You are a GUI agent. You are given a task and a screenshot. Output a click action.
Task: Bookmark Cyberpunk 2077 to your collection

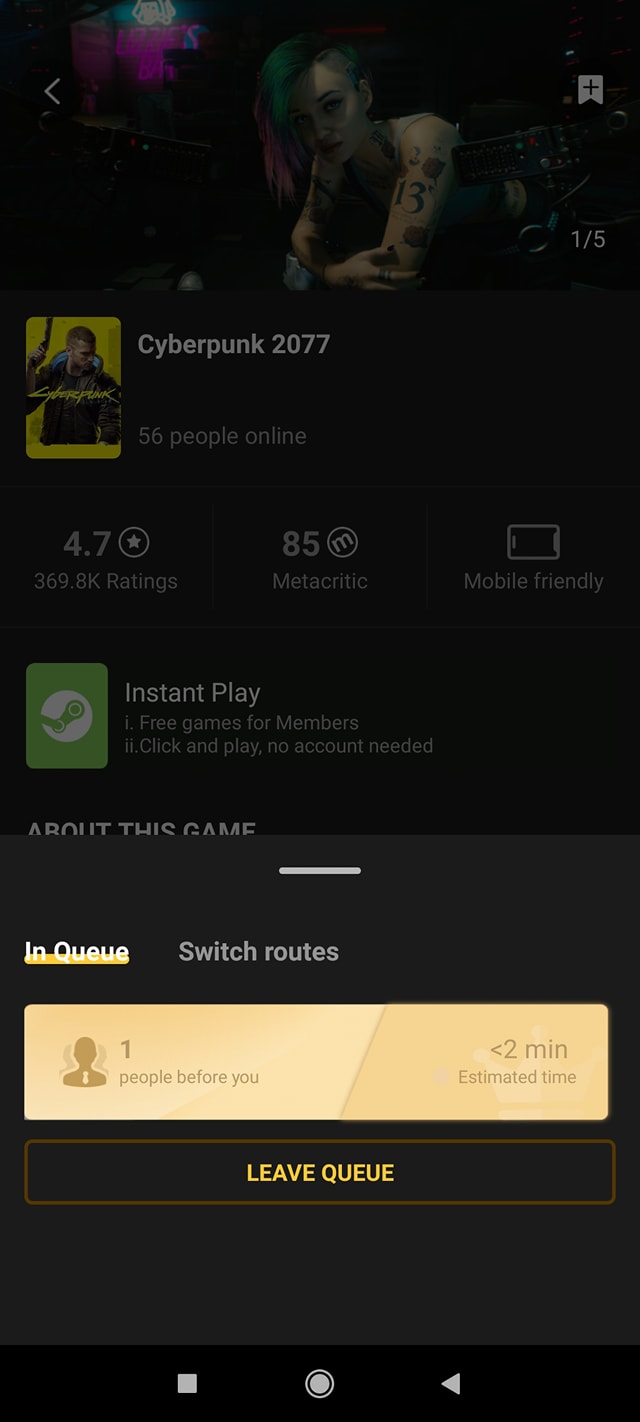[x=590, y=90]
